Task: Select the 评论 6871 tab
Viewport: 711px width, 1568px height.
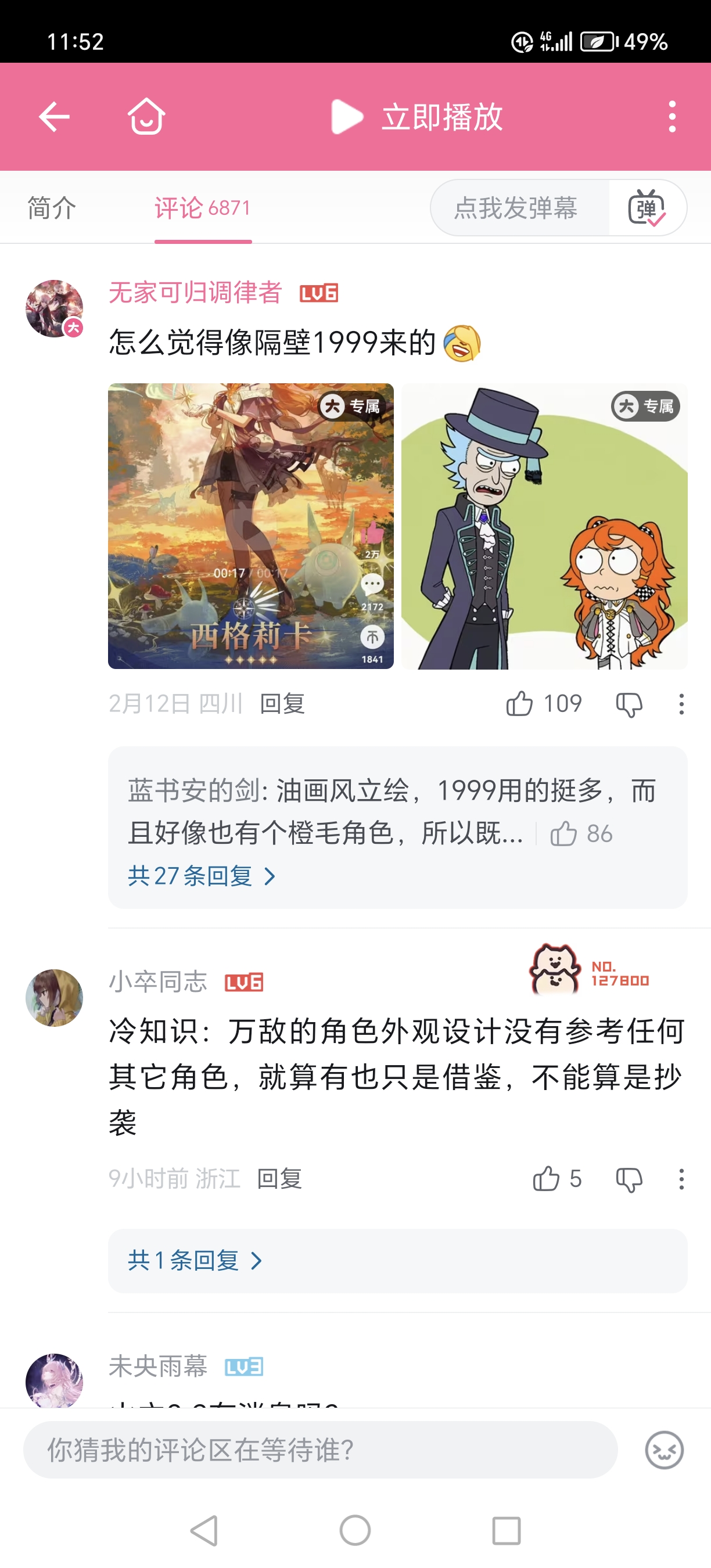Action: [203, 208]
